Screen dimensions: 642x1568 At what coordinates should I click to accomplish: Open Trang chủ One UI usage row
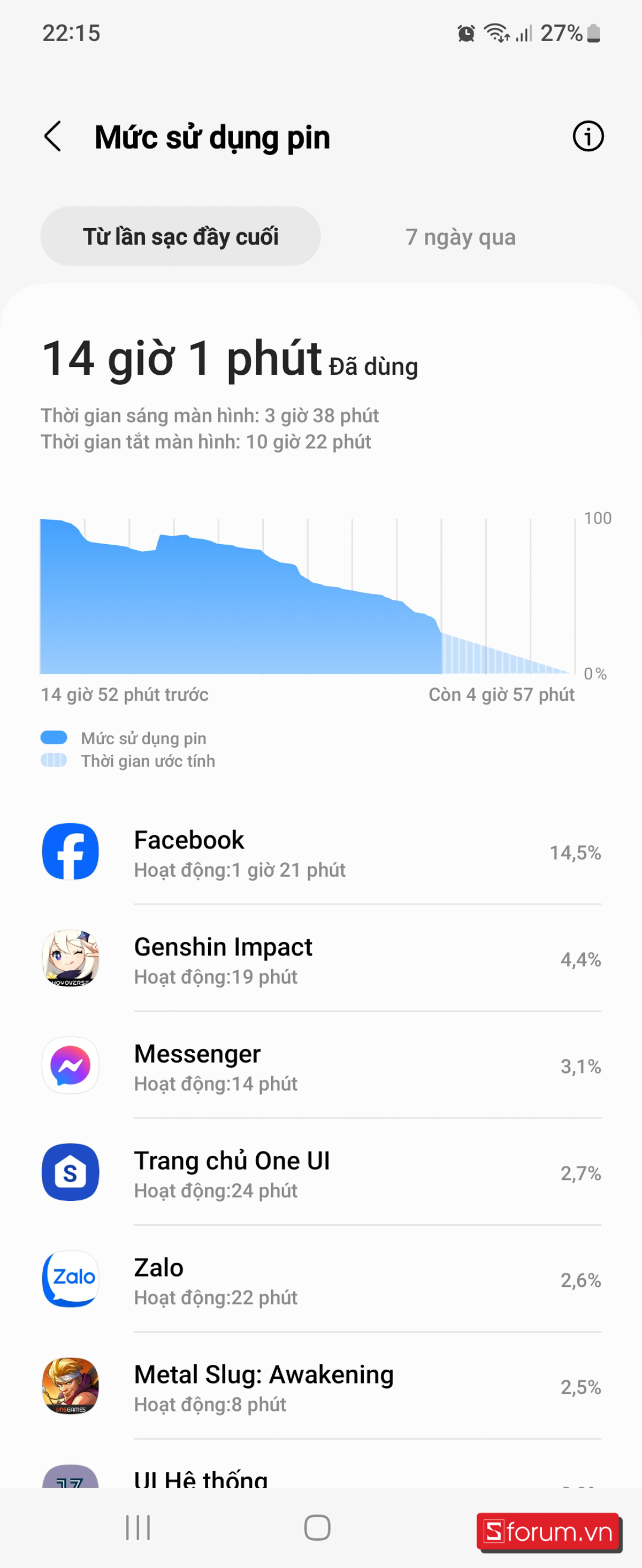coord(321,1173)
